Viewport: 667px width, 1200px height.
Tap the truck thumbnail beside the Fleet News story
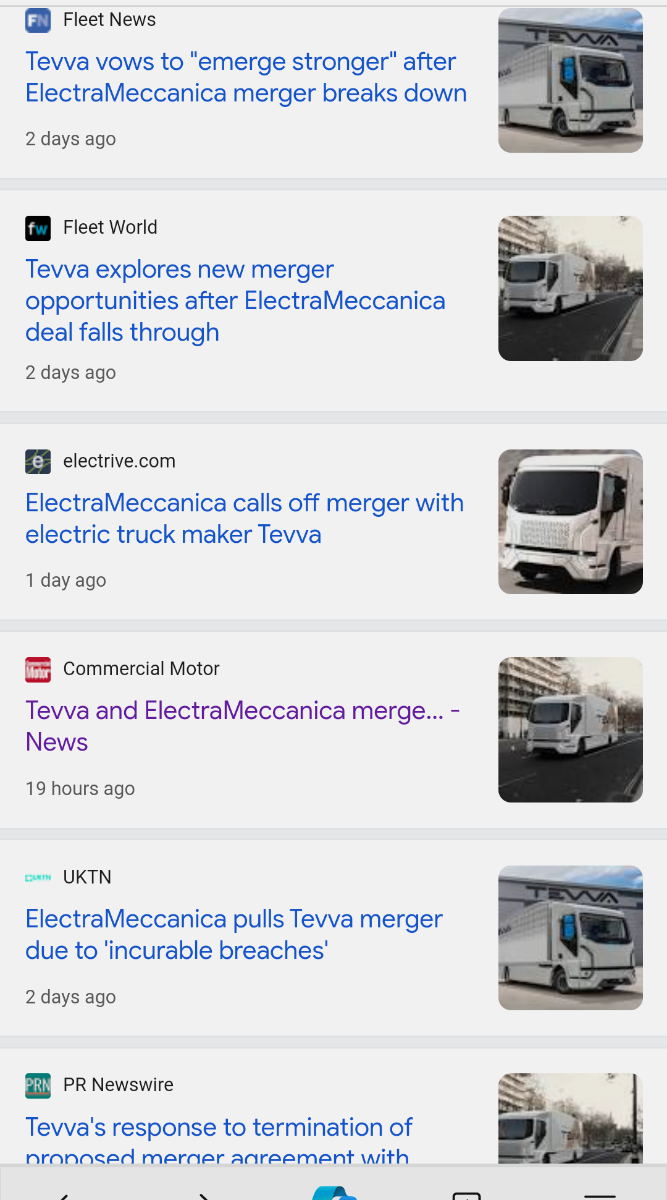pos(570,80)
